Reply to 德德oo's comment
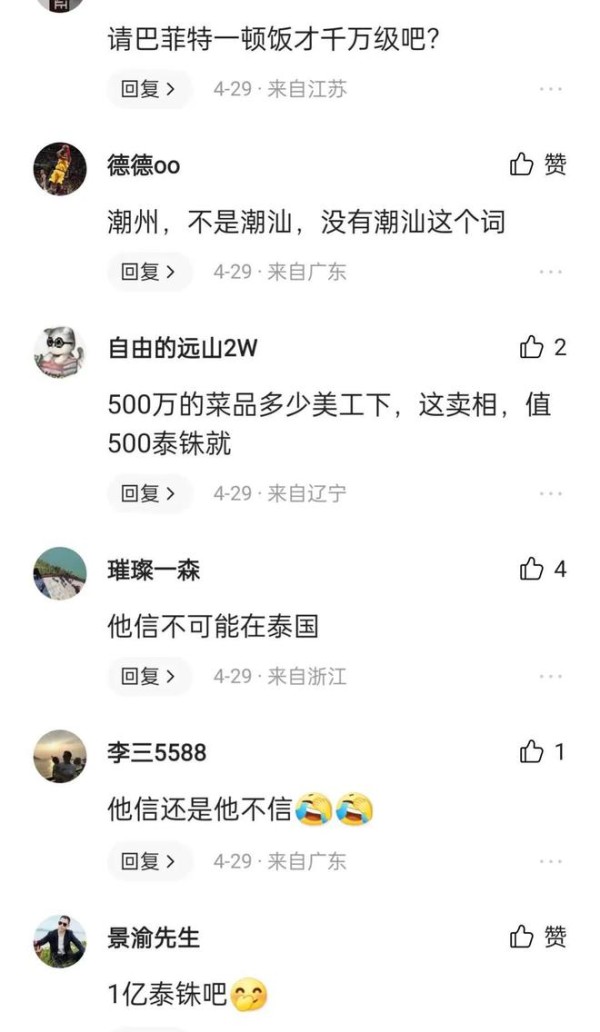 pos(149,272)
